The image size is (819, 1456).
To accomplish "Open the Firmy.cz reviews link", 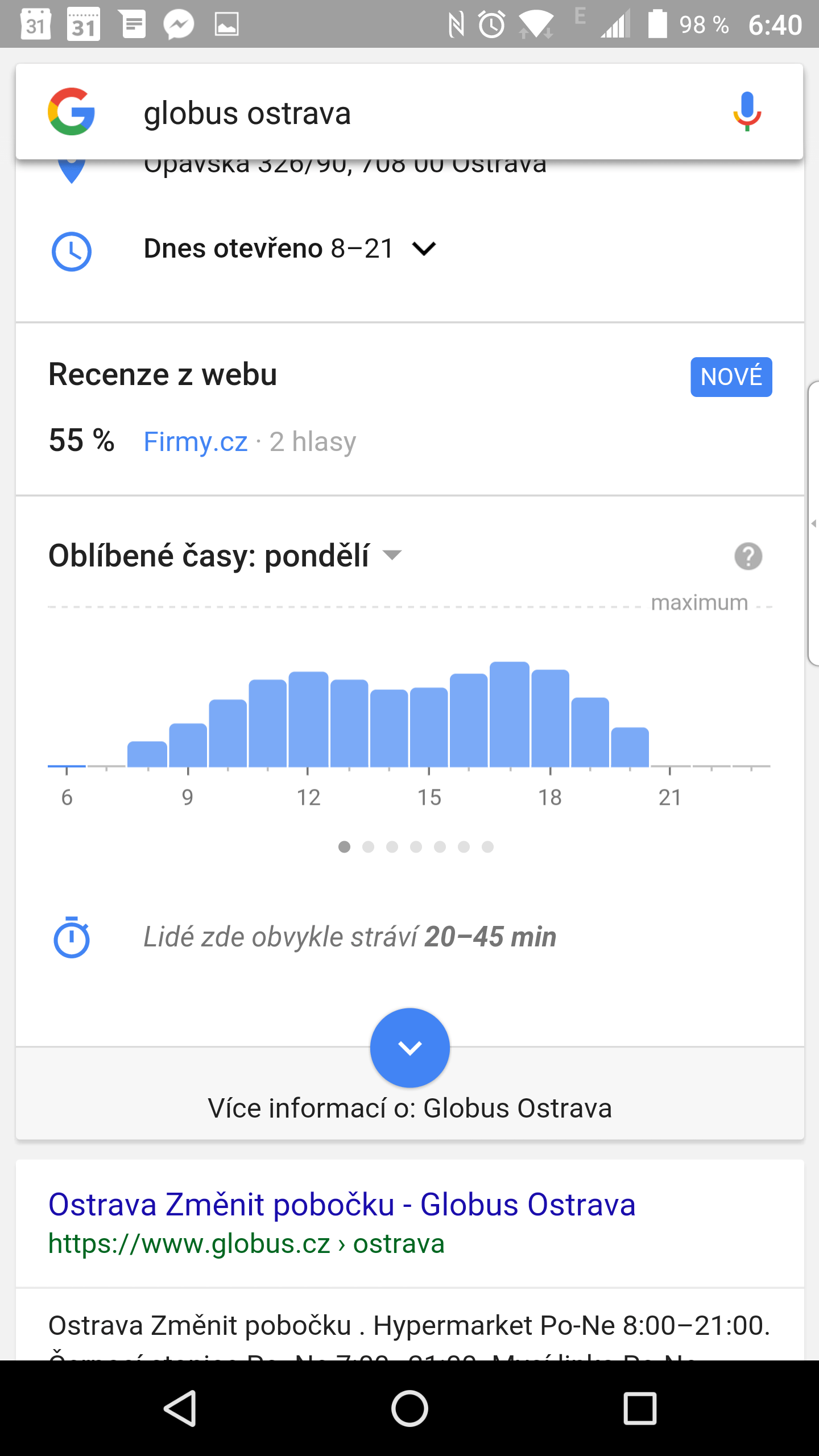I will 196,442.
